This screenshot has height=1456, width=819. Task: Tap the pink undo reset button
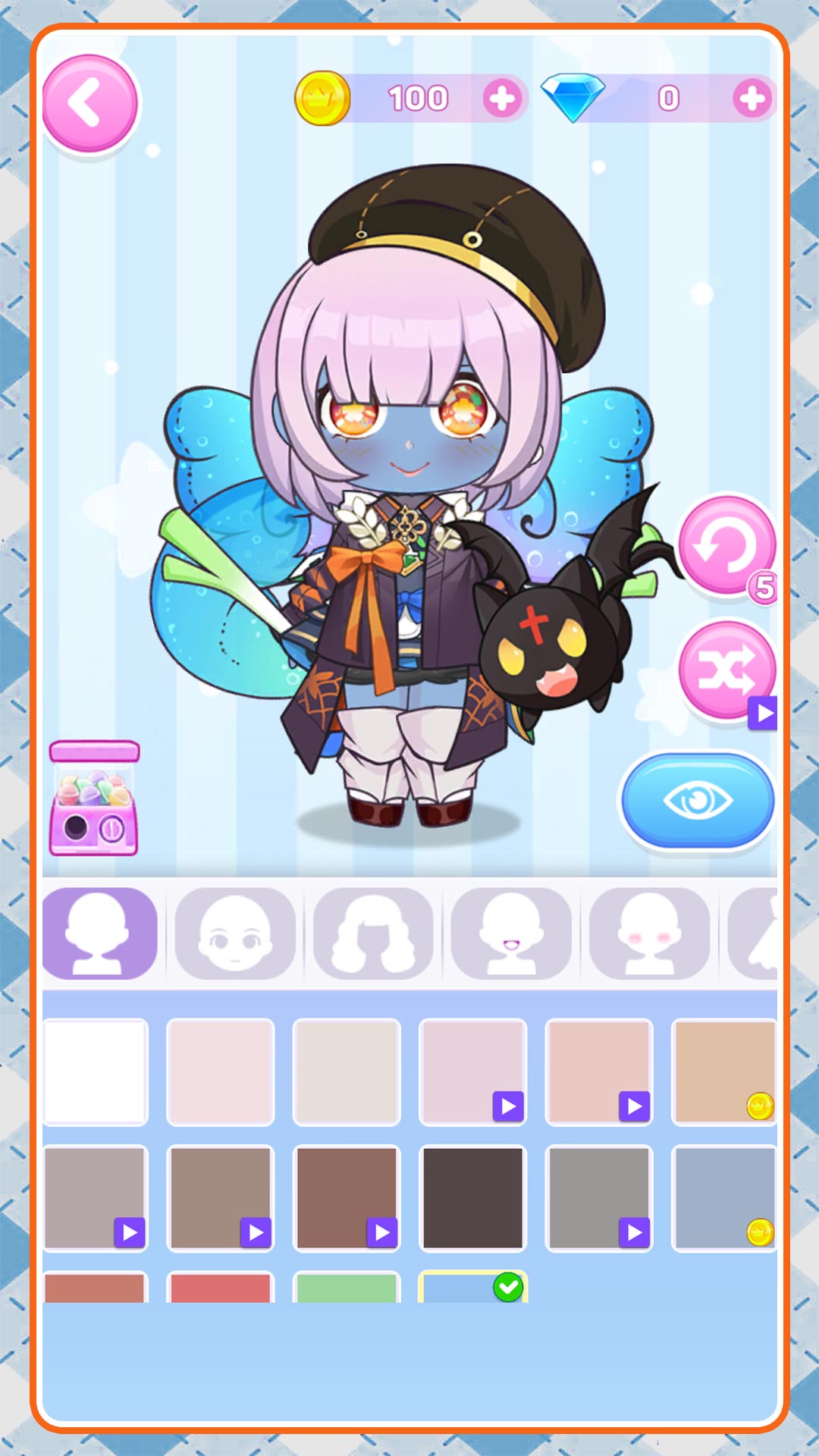(x=726, y=544)
